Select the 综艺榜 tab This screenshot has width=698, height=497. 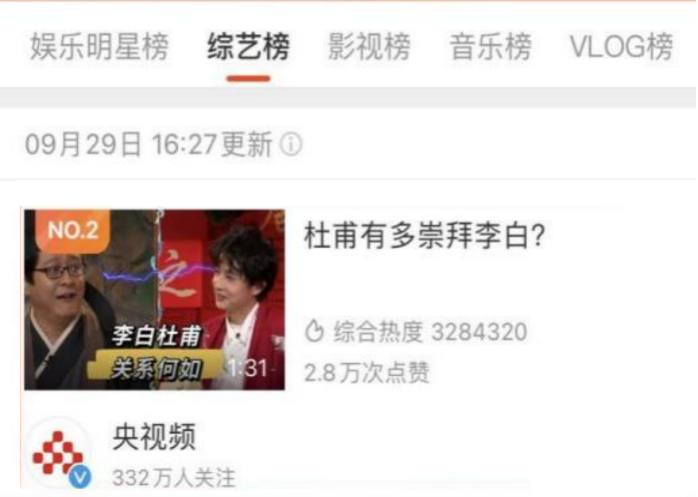click(x=248, y=46)
